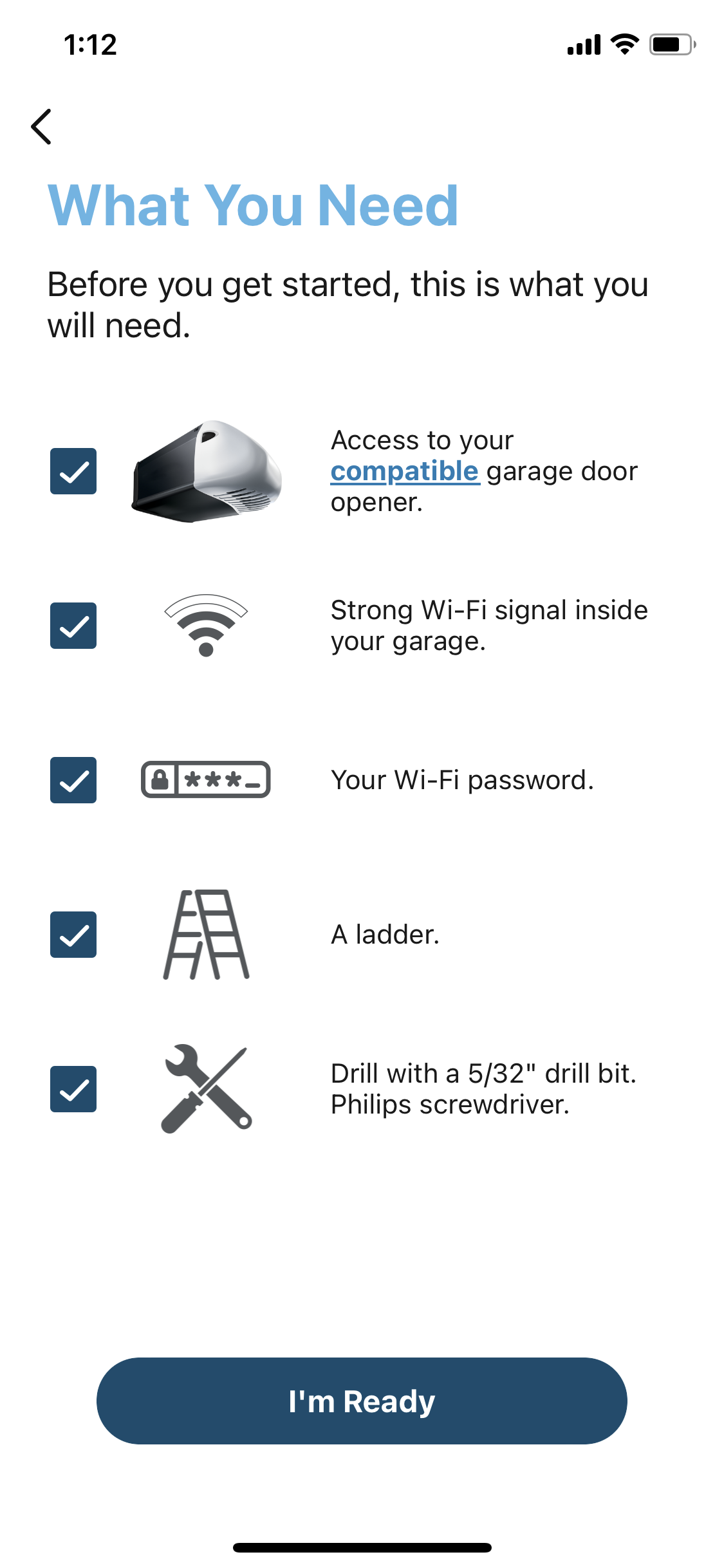Toggle the Wi-Fi password checkbox
Screen dimensions: 724x1568
coord(73,780)
